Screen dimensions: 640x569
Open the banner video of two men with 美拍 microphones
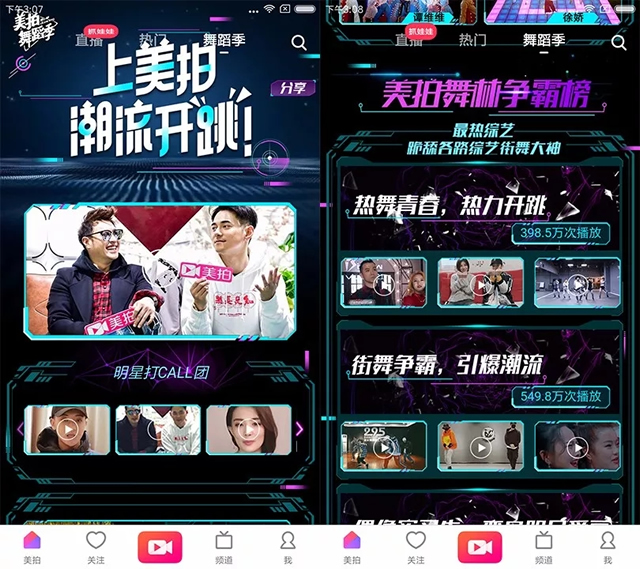point(160,270)
